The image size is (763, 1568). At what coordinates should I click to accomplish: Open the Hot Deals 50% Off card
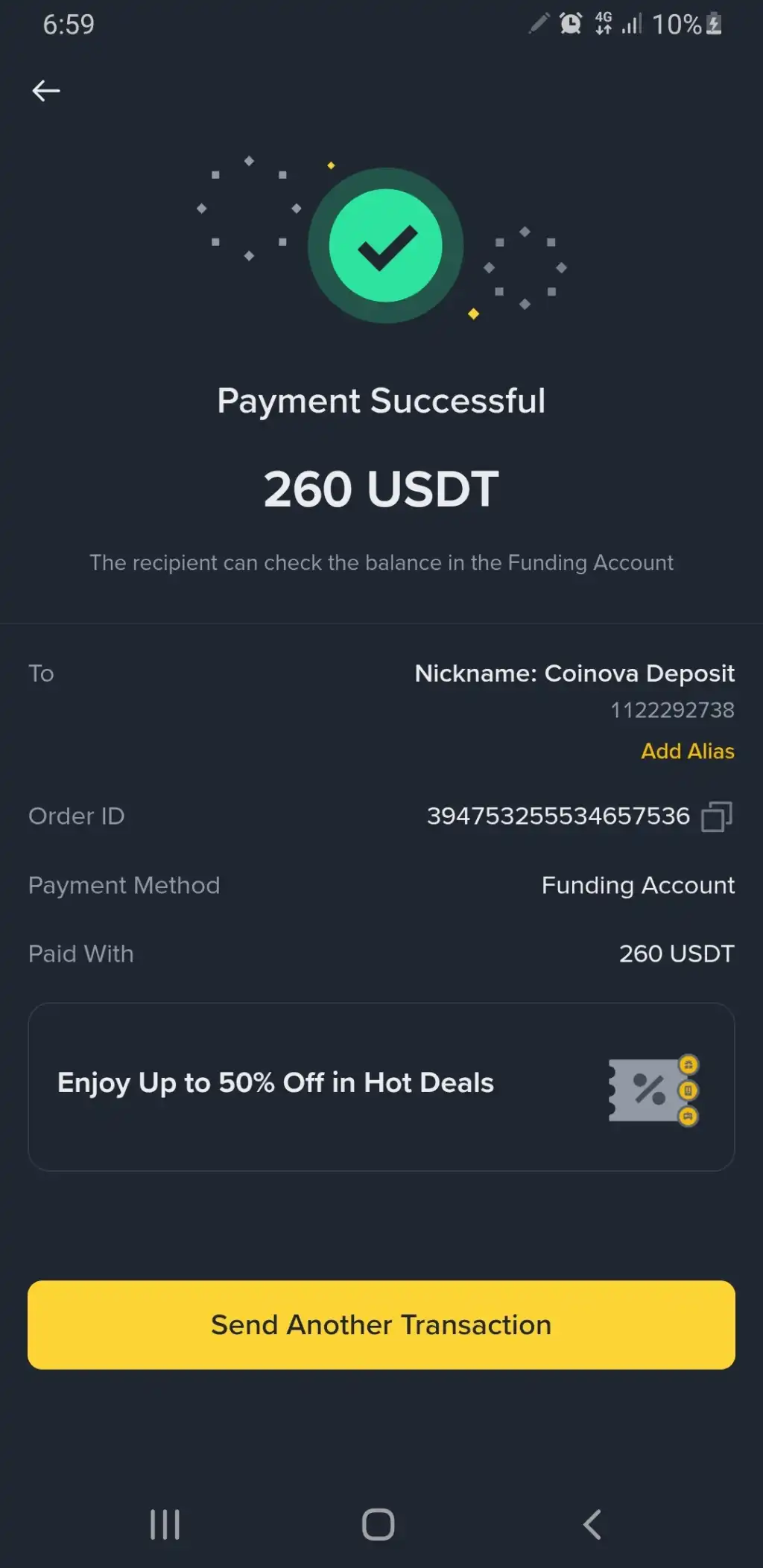pyautogui.click(x=381, y=1086)
